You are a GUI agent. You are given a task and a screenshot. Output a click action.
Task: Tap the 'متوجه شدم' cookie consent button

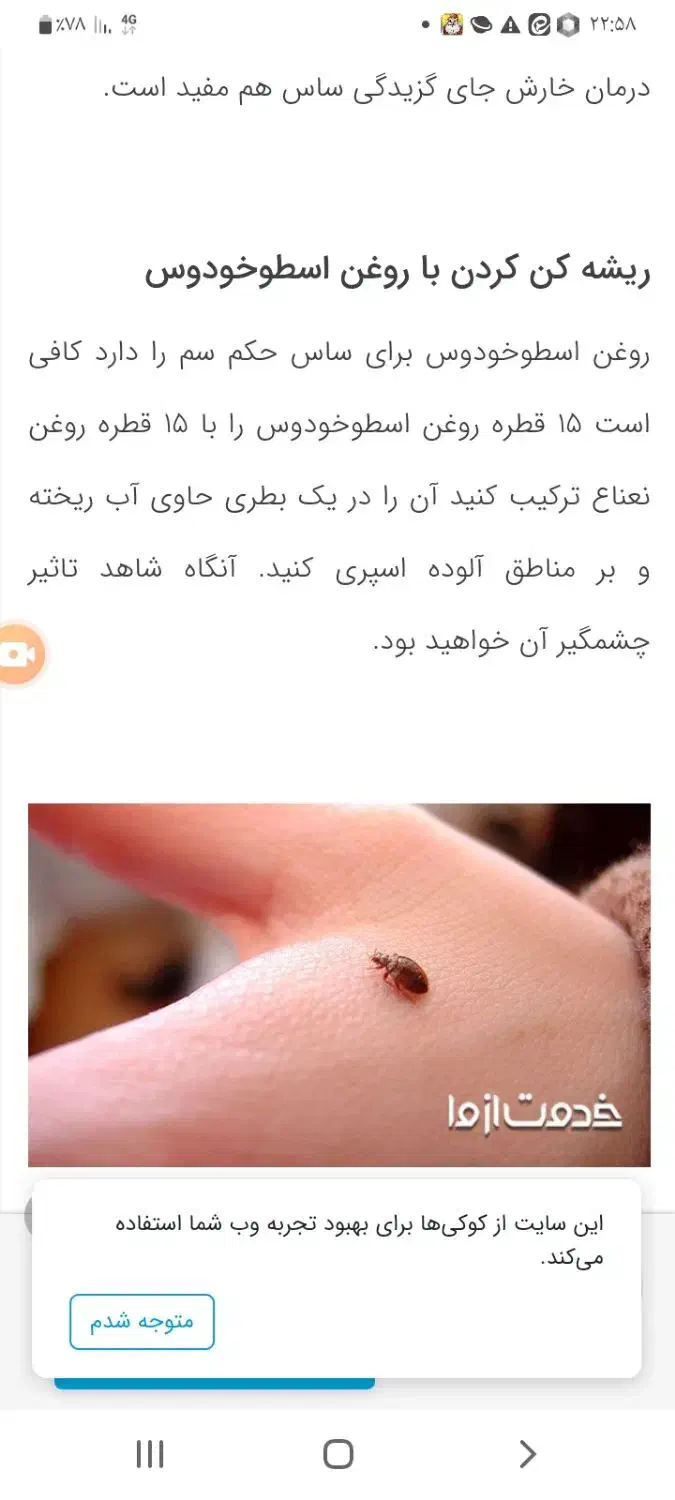(x=142, y=1322)
